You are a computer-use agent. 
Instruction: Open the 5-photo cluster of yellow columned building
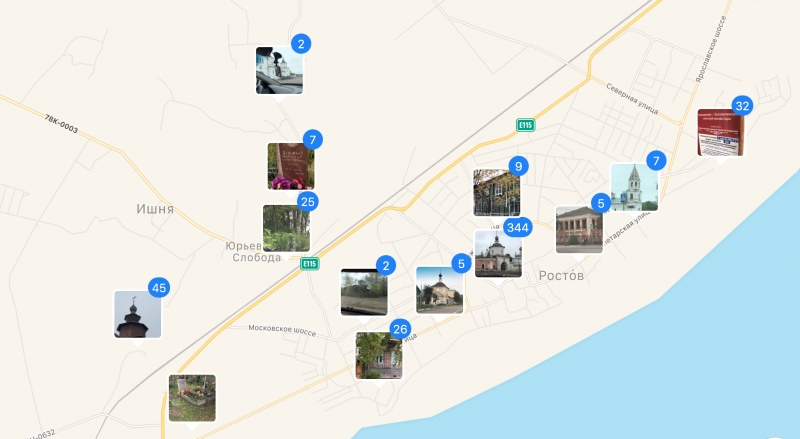(x=579, y=229)
